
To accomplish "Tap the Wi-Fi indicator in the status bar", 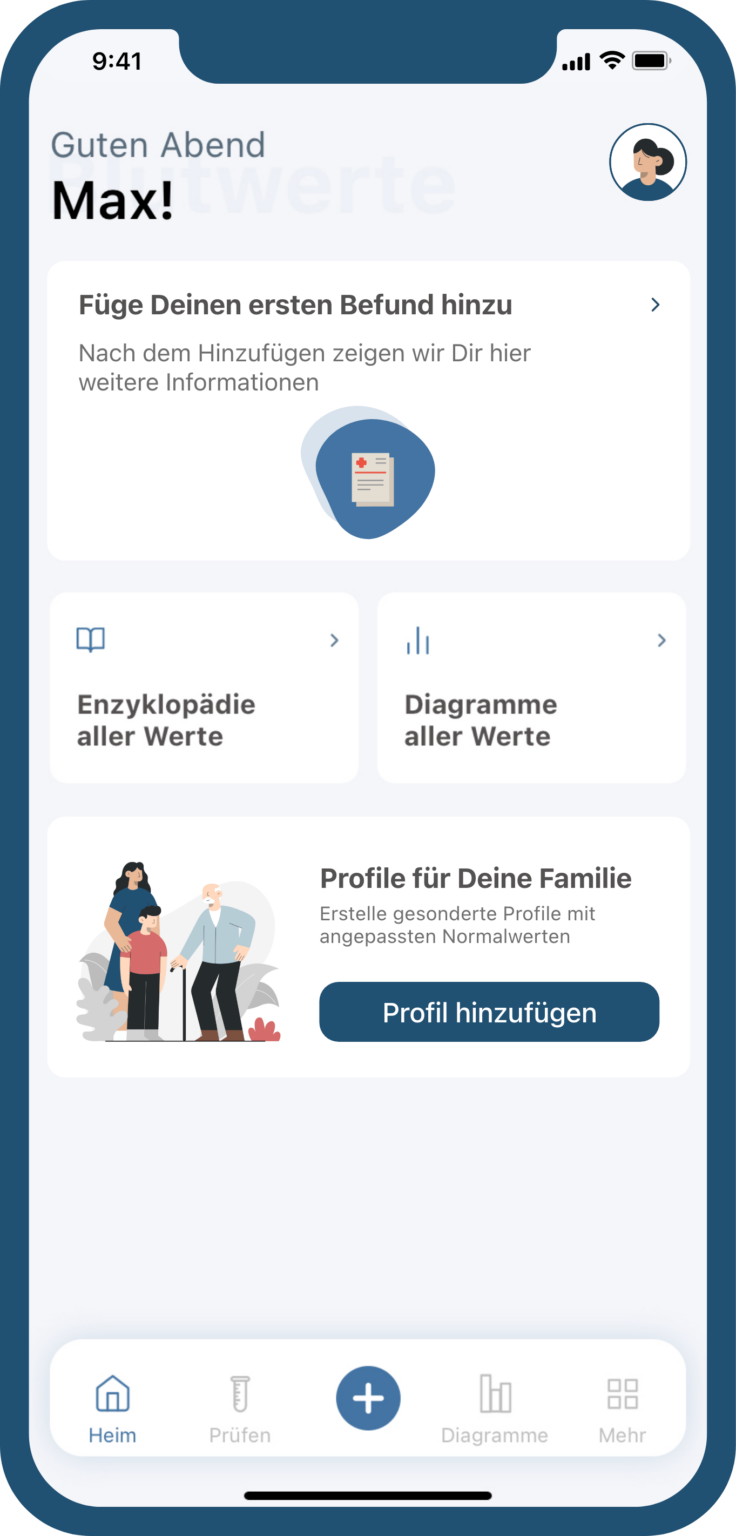I will tap(611, 60).
